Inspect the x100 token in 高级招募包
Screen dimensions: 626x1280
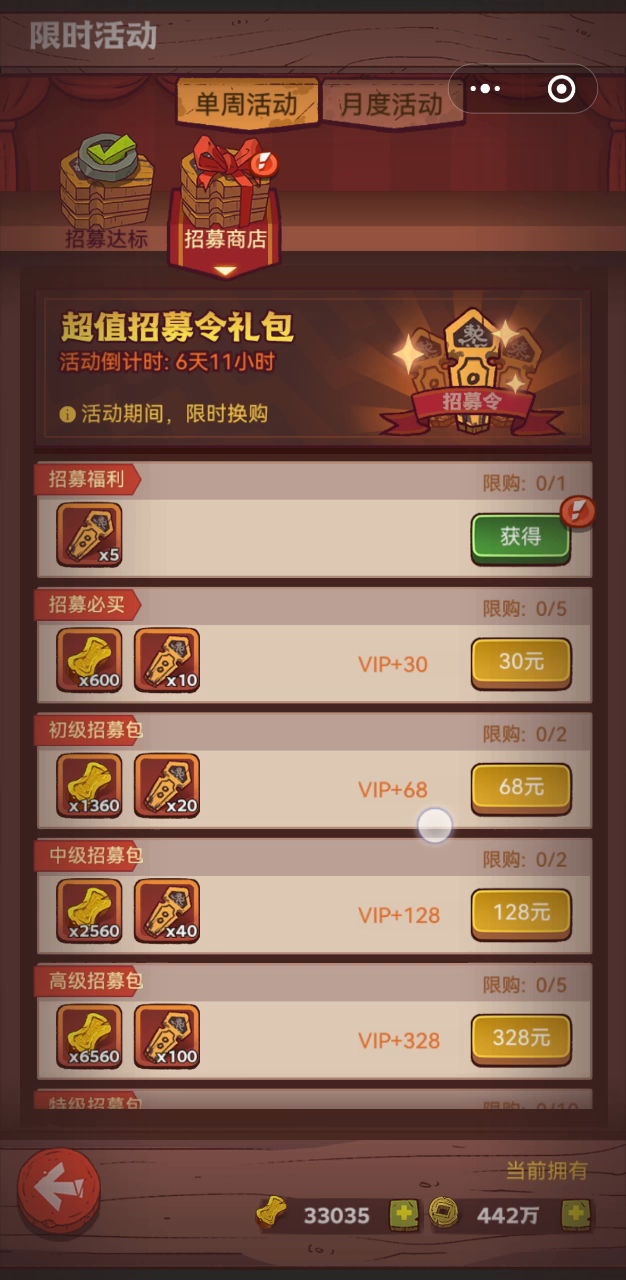[167, 1037]
